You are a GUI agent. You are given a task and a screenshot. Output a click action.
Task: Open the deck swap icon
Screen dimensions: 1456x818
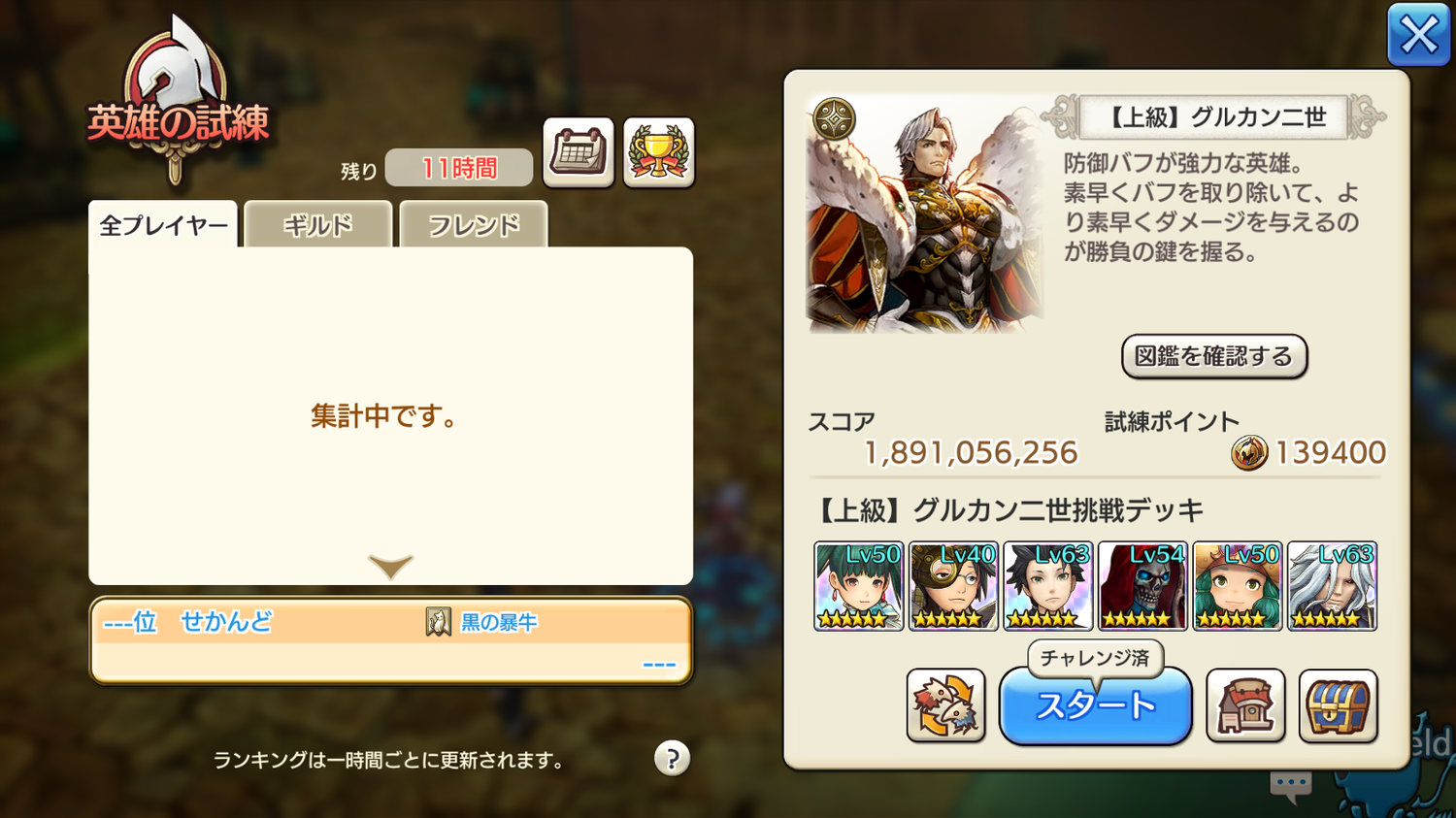945,705
